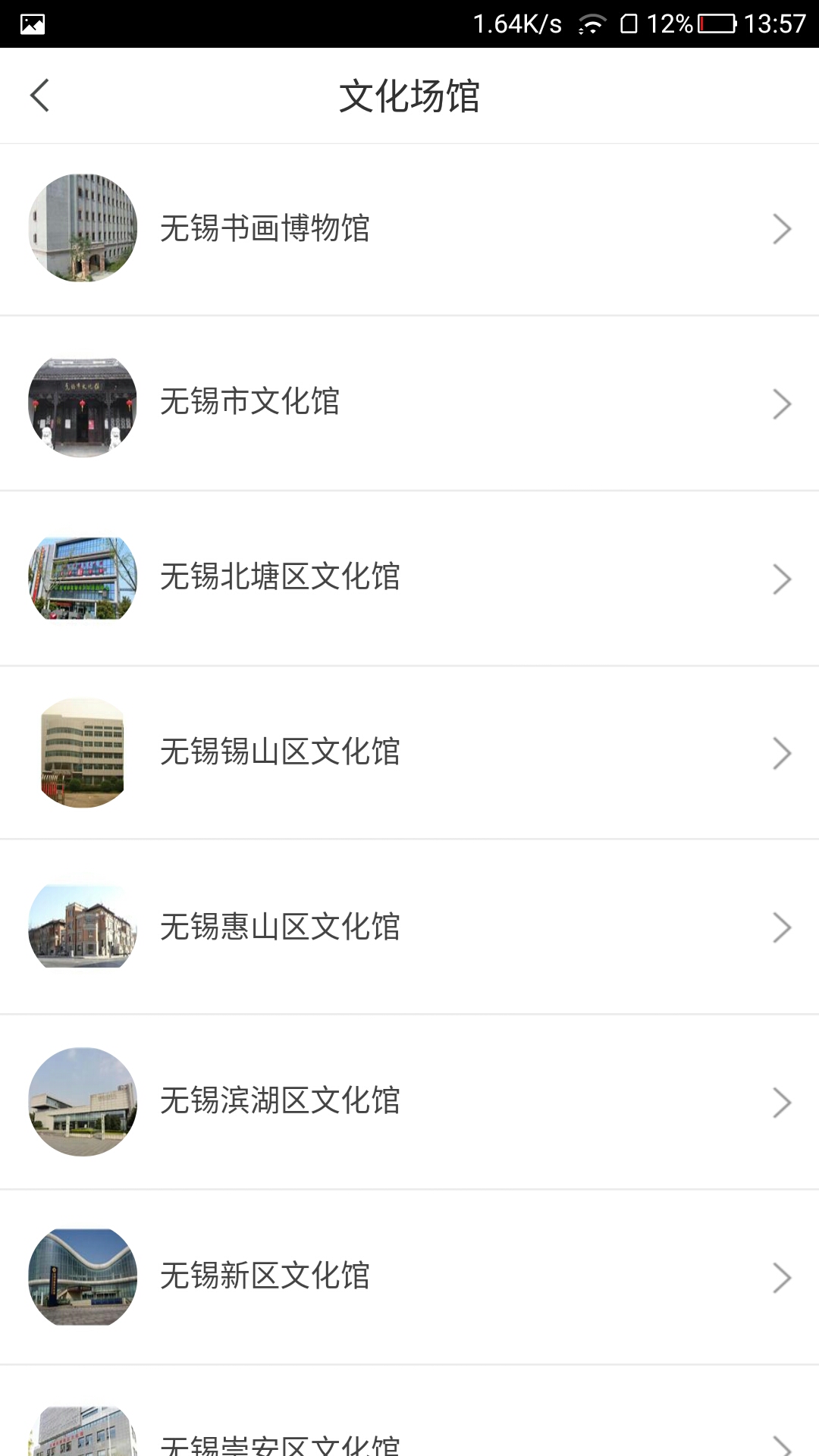Open 无锡北塘区文化馆 from the list
This screenshot has width=819, height=1456.
(409, 578)
